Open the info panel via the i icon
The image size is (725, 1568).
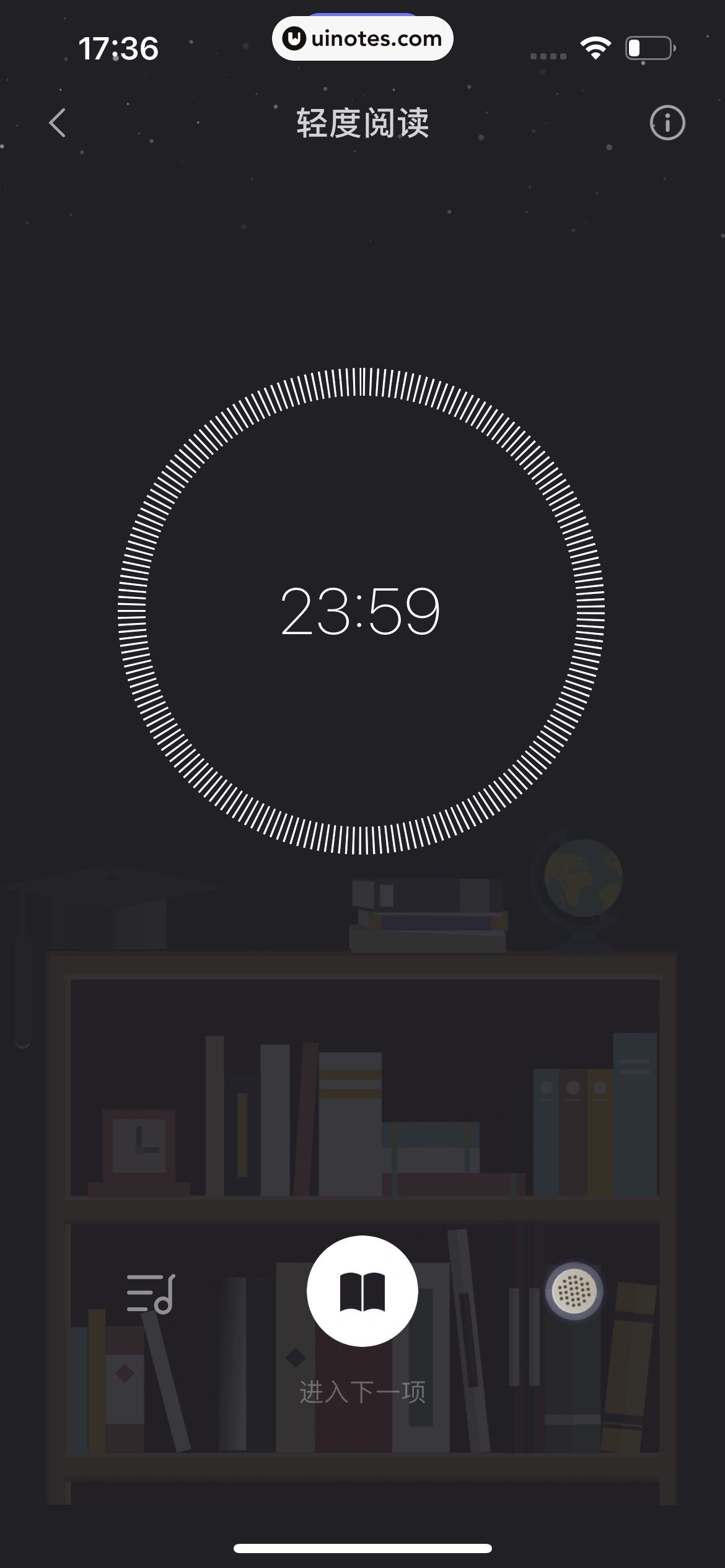667,124
